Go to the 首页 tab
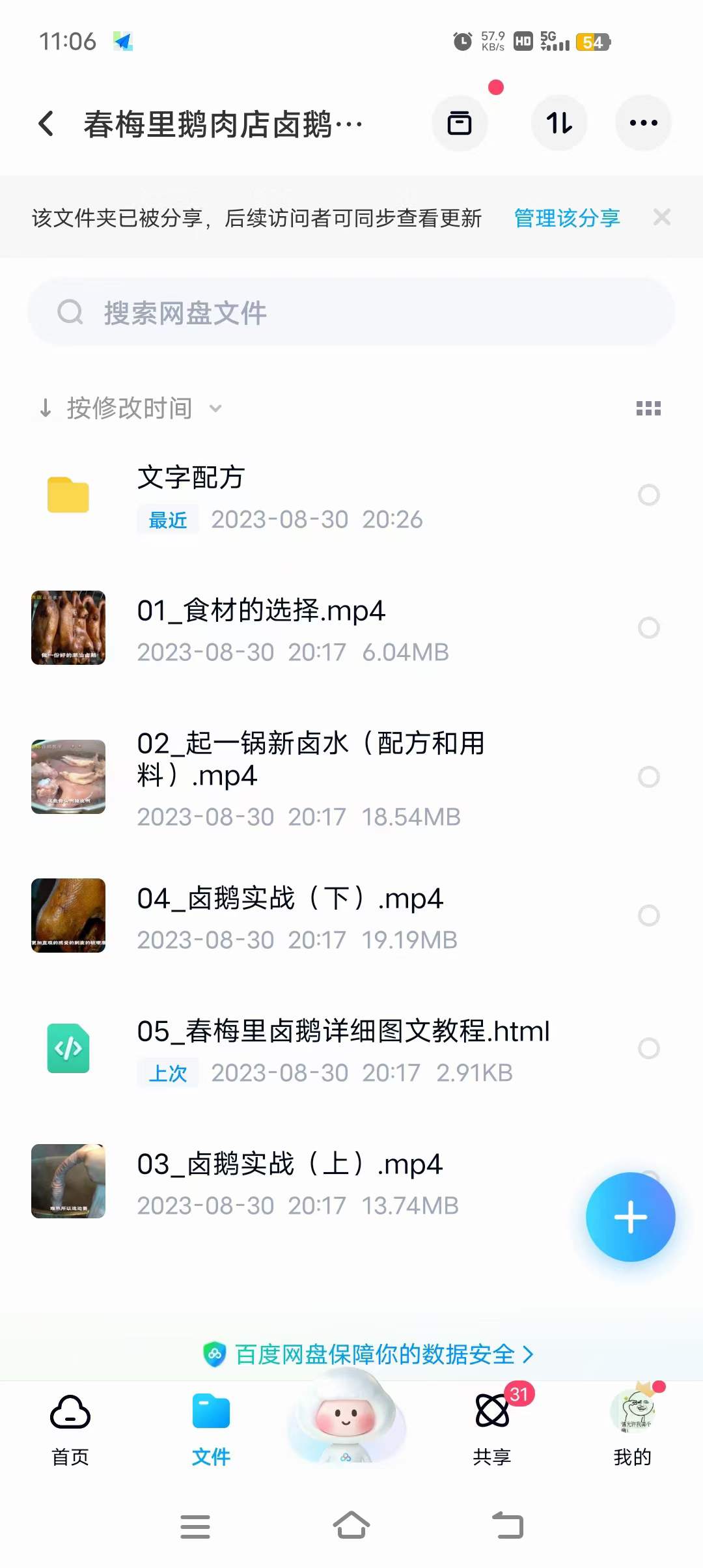This screenshot has height=1568, width=703. [x=69, y=1433]
